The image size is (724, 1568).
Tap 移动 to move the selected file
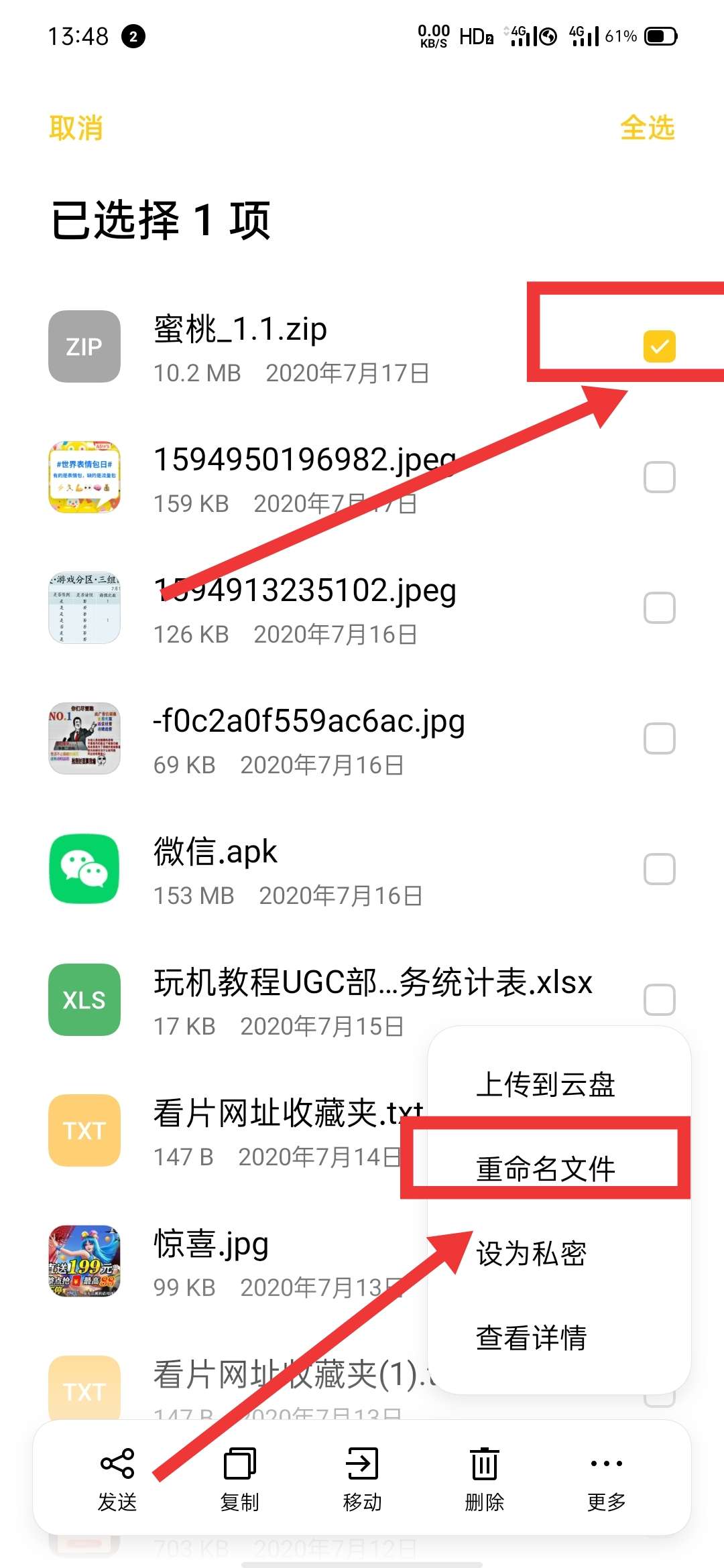[x=362, y=1478]
